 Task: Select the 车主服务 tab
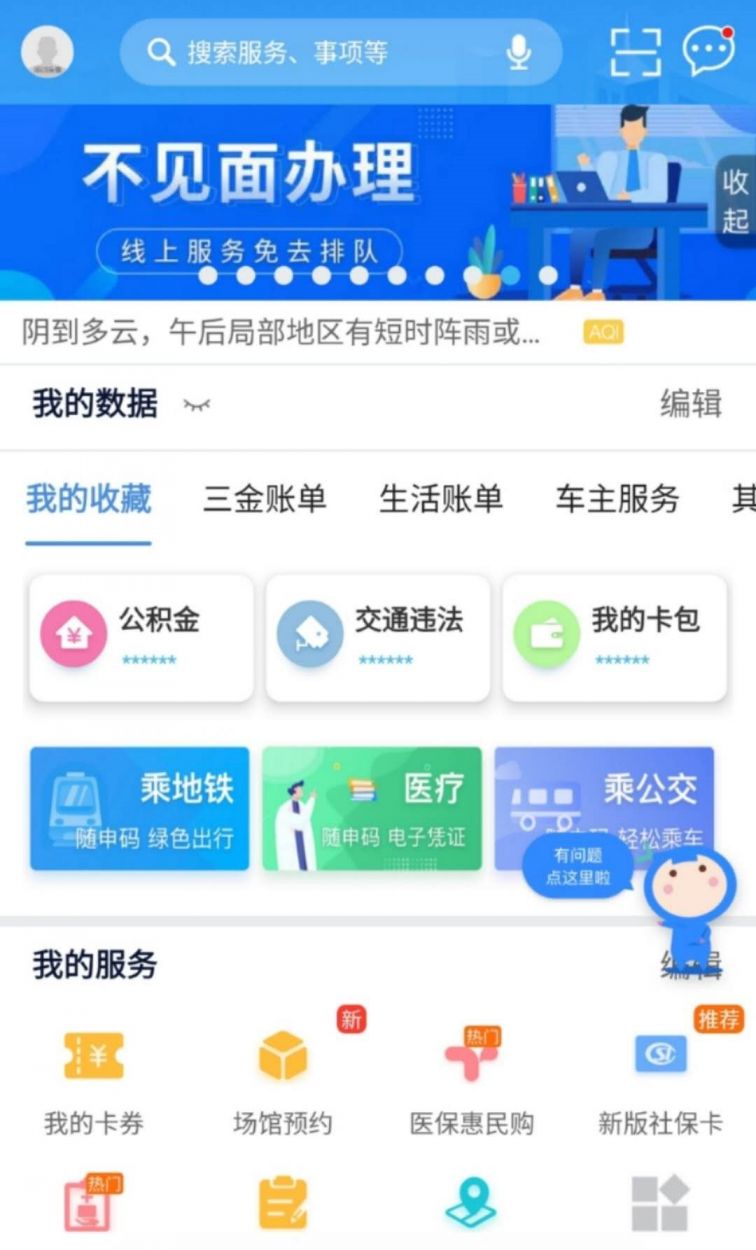(x=617, y=498)
